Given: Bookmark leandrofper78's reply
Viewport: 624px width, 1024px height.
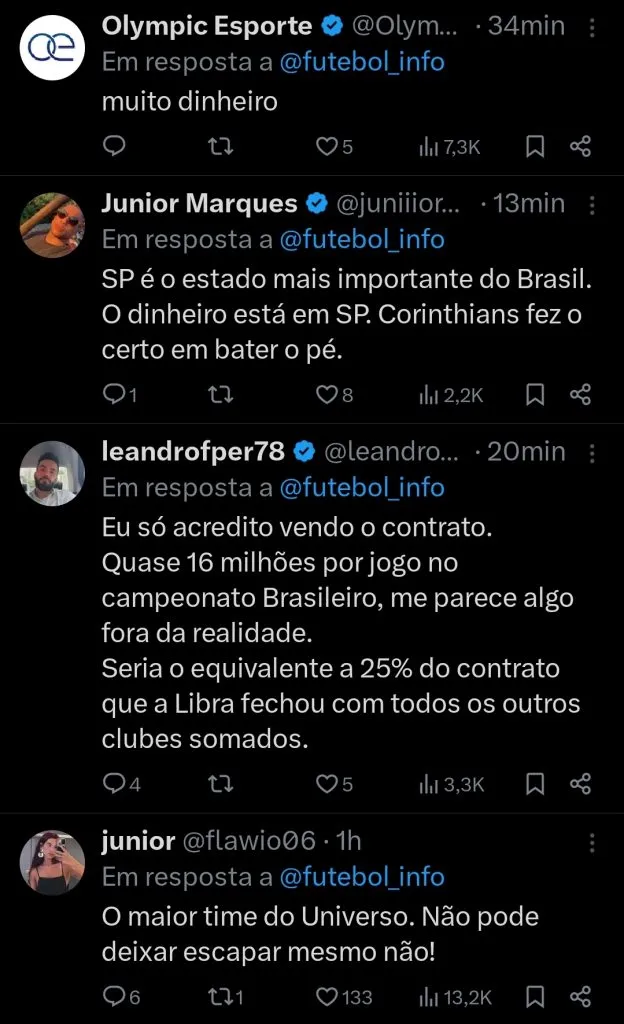Looking at the screenshot, I should [x=535, y=784].
